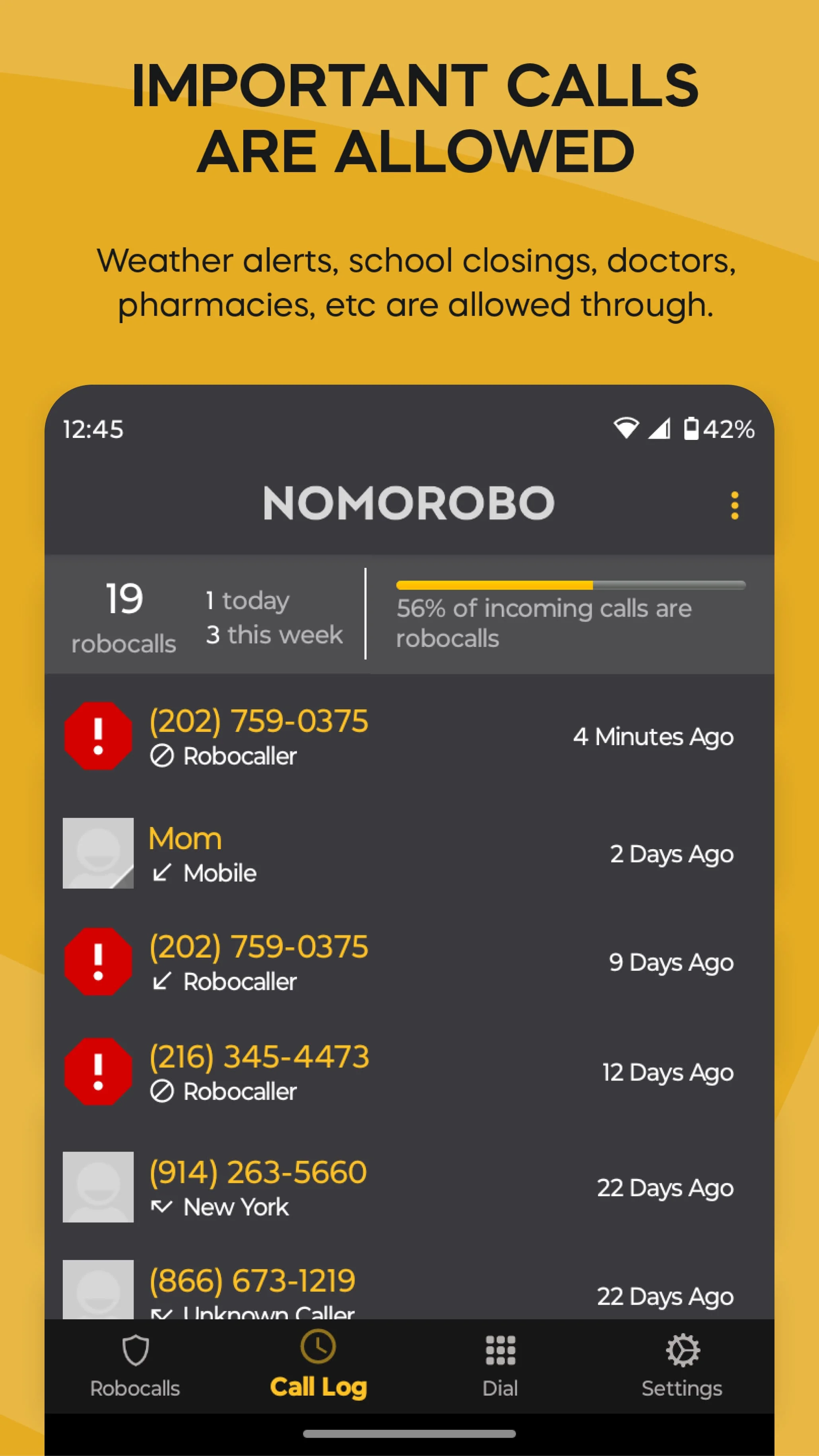Tap the 19 robocalls counter
Viewport: 819px width, 1456px height.
coord(124,619)
